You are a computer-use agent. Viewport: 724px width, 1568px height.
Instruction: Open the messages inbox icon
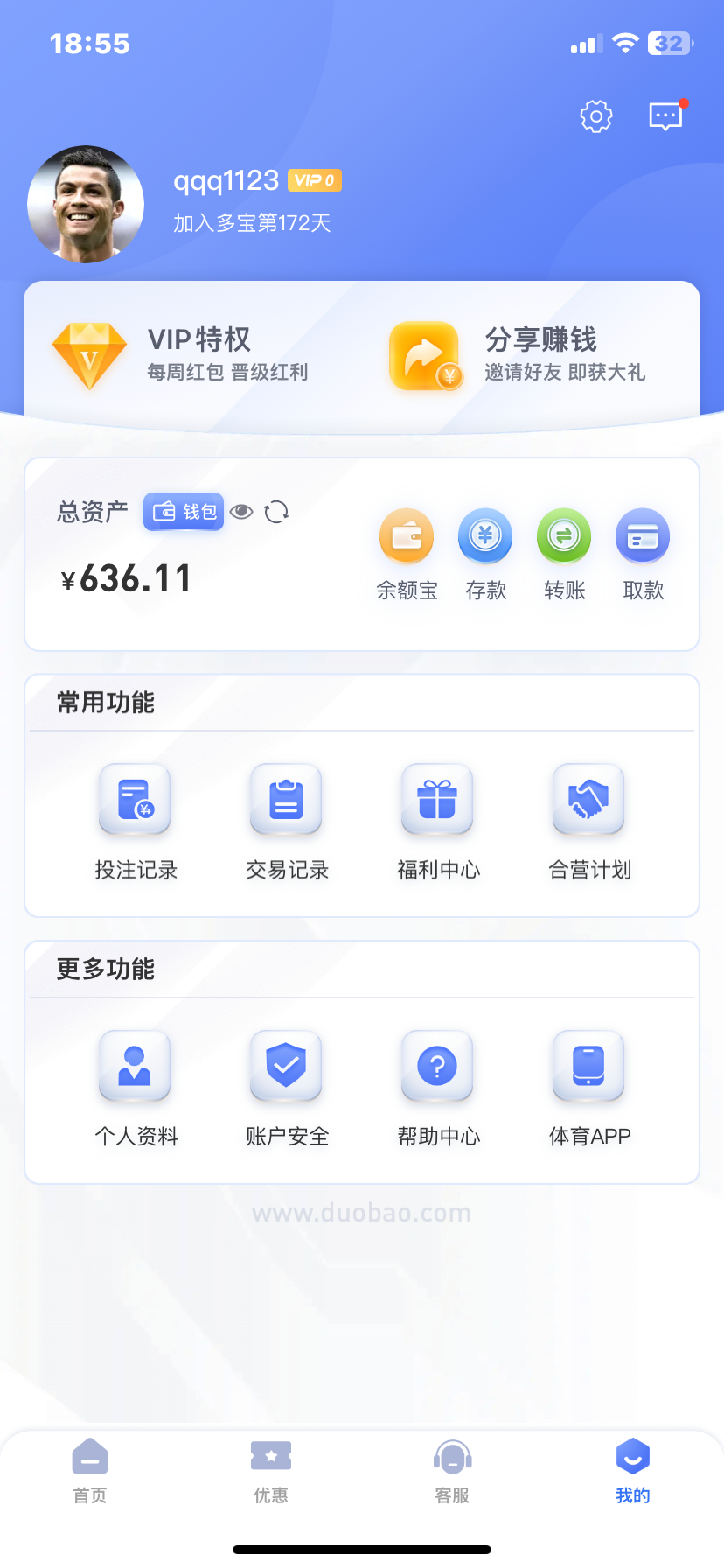tap(665, 115)
